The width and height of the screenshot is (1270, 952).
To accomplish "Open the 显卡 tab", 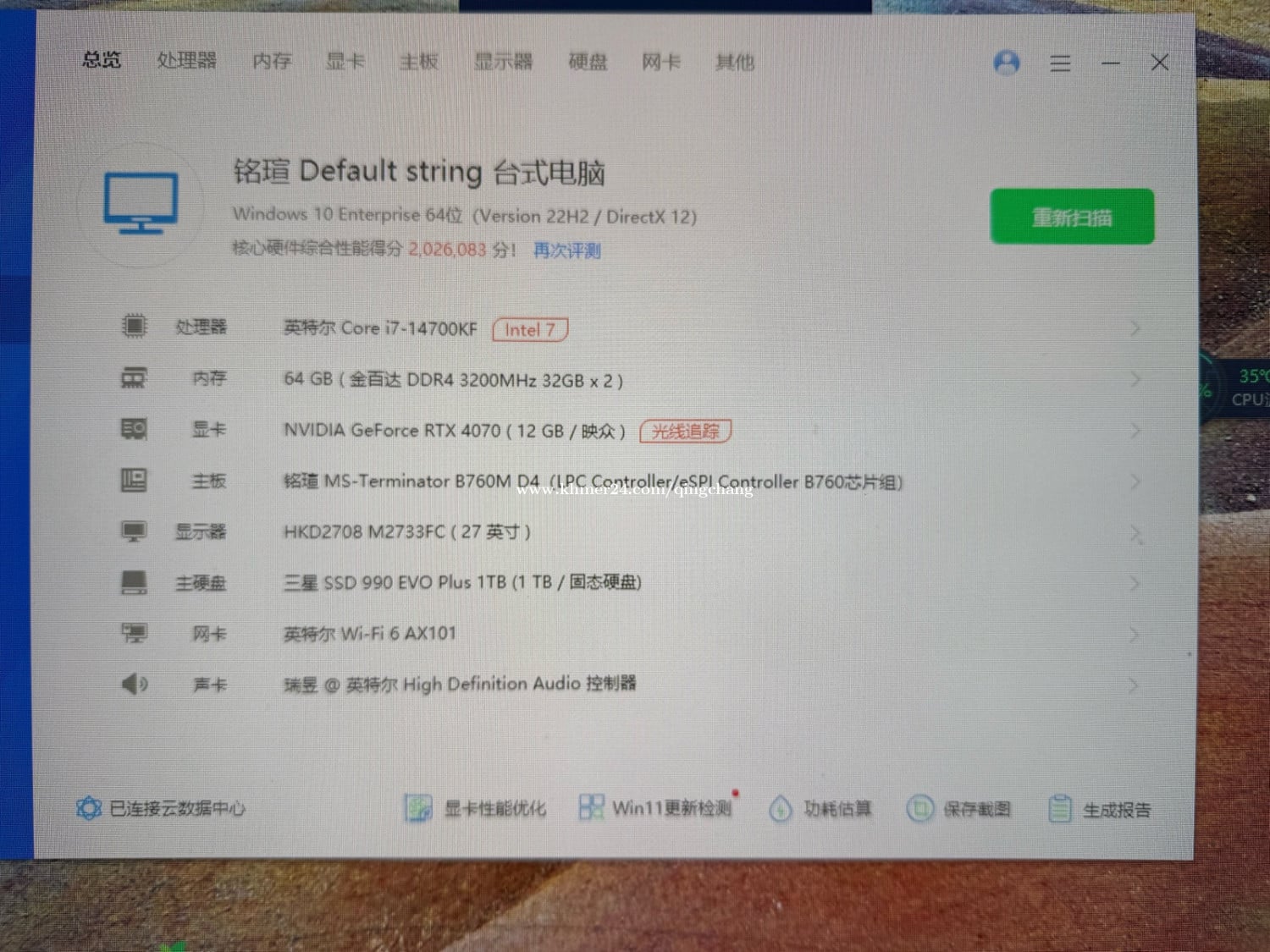I will tap(345, 61).
